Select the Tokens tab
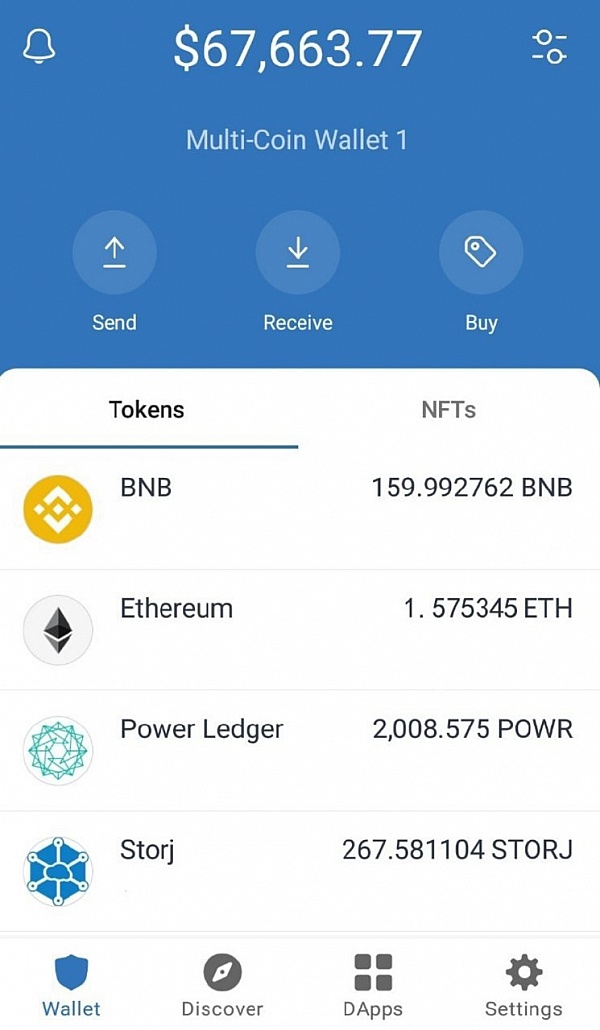The width and height of the screenshot is (600, 1030). click(x=147, y=409)
